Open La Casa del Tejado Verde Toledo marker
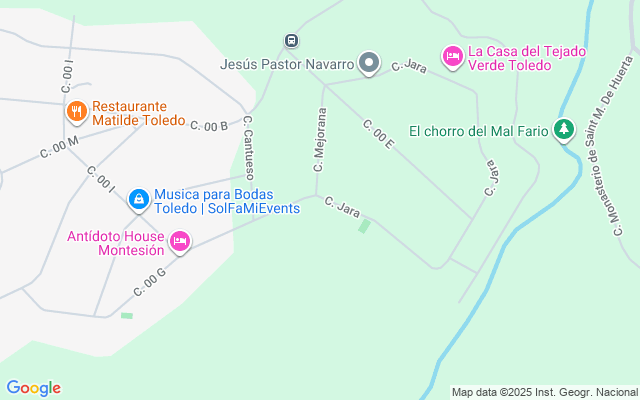This screenshot has height=400, width=640. point(452,55)
